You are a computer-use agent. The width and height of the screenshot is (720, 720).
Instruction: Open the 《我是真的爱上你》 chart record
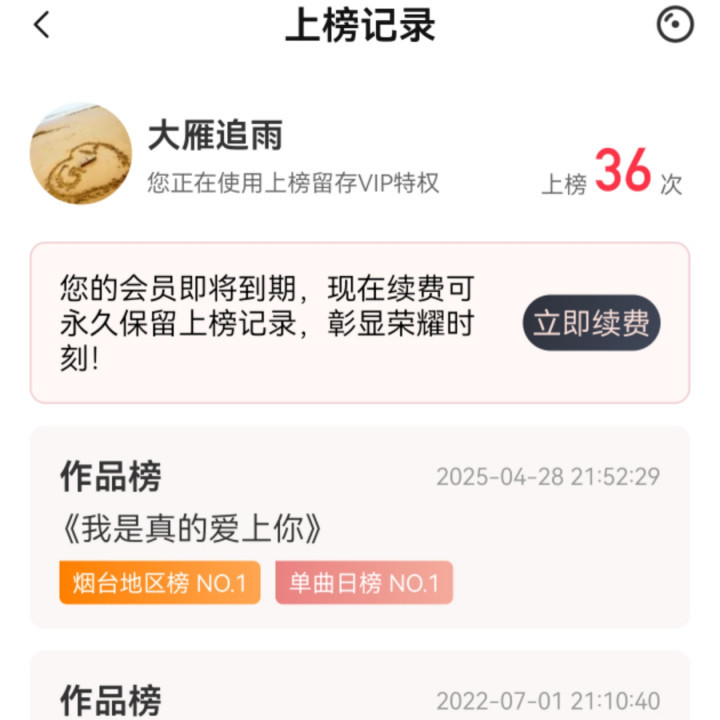[x=190, y=528]
